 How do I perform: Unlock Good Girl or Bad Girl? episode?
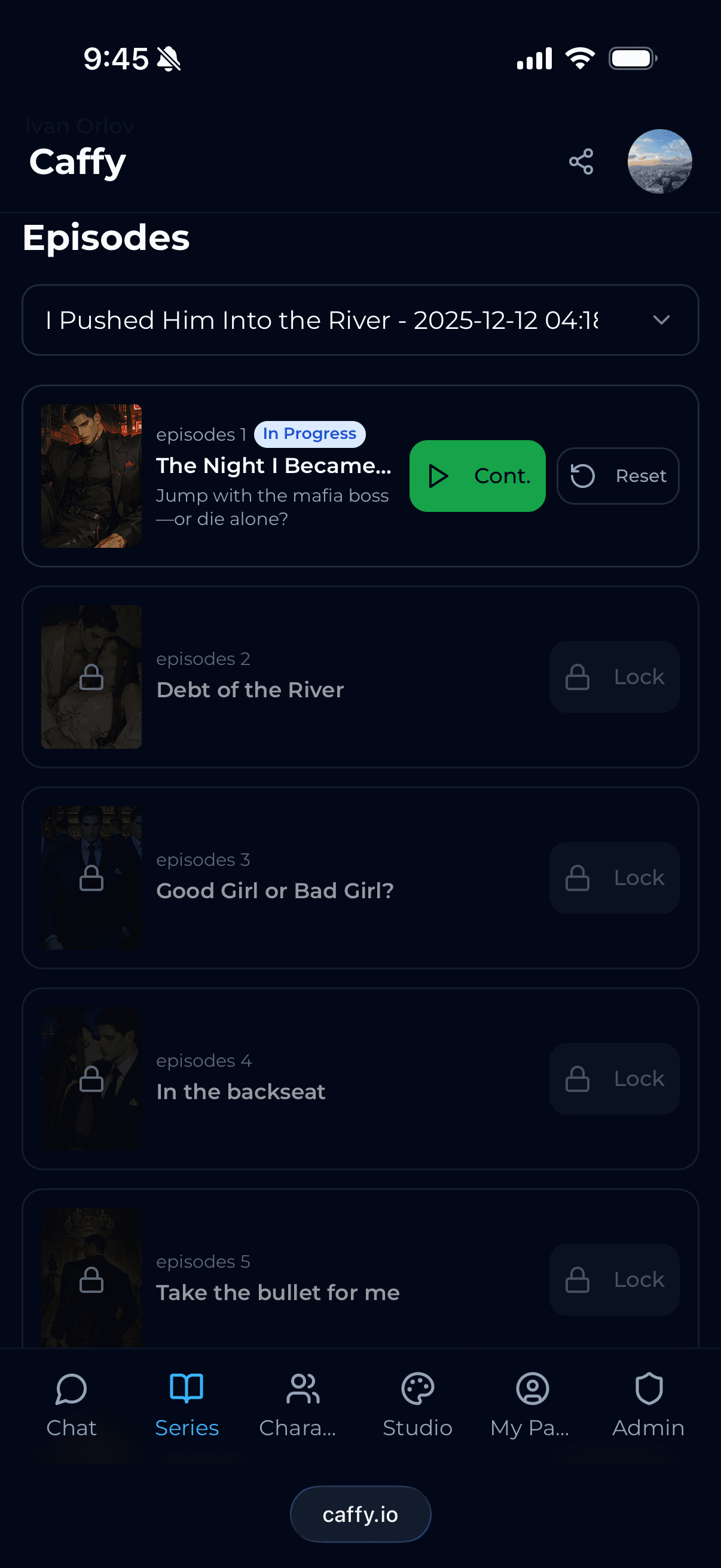click(x=614, y=878)
